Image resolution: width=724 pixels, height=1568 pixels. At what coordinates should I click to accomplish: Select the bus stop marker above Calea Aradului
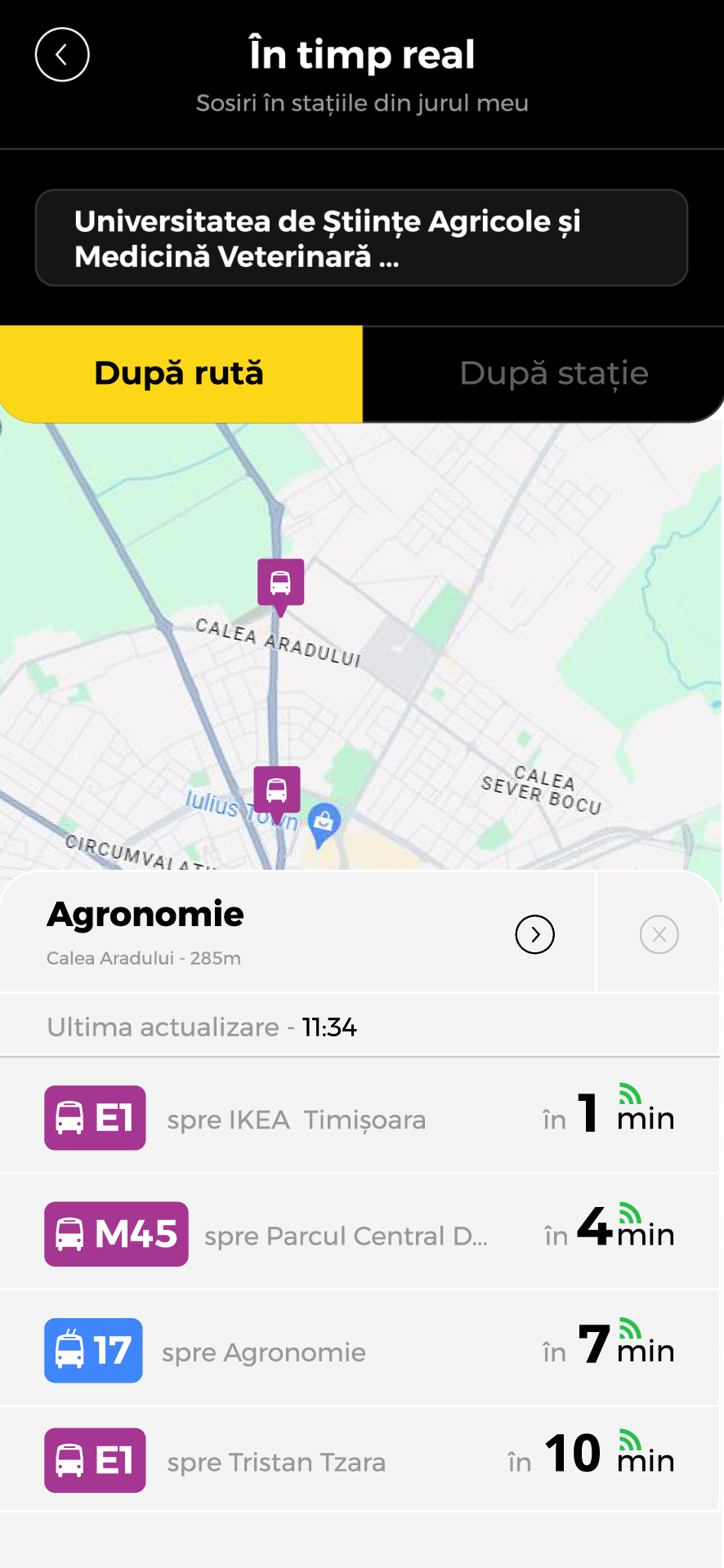coord(280,584)
